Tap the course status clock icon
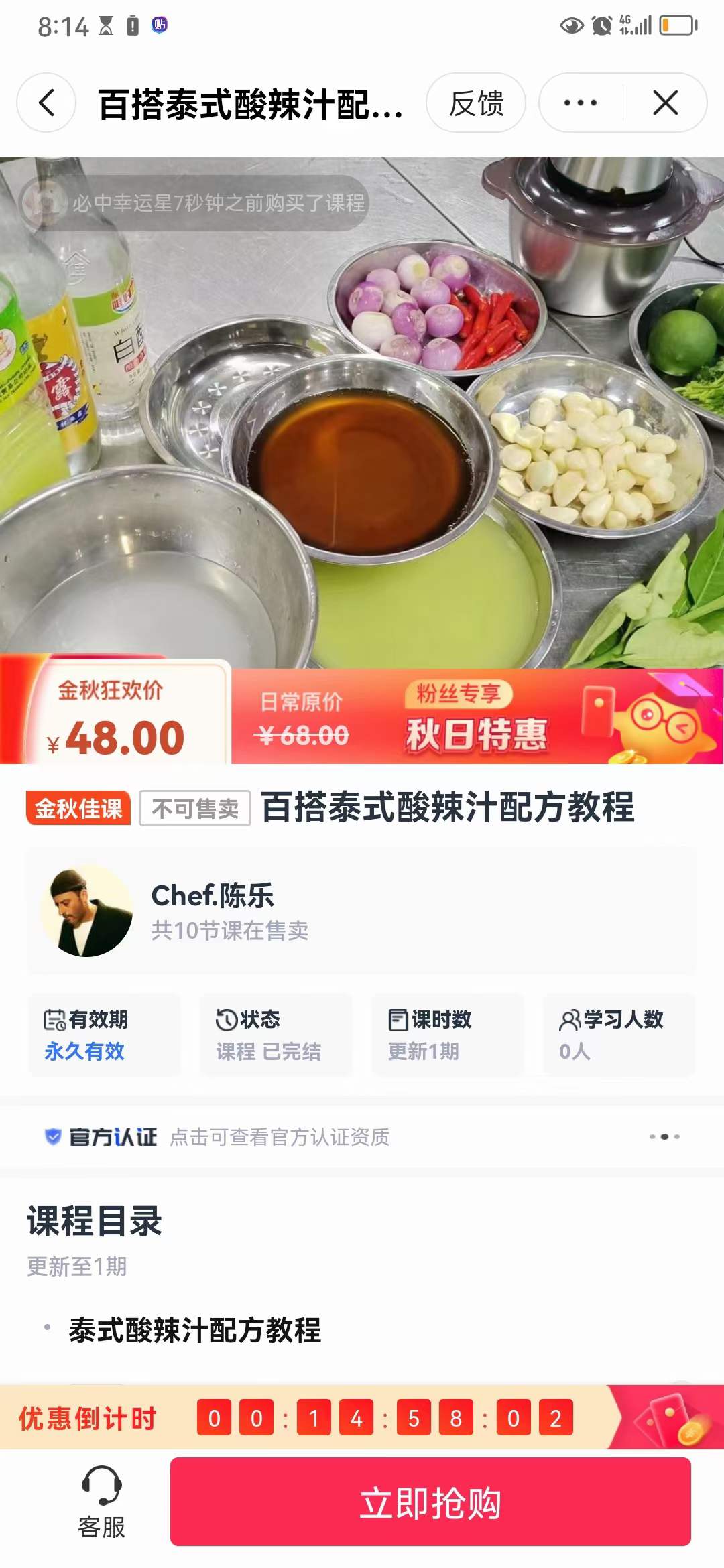Image resolution: width=724 pixels, height=1568 pixels. pyautogui.click(x=226, y=1019)
